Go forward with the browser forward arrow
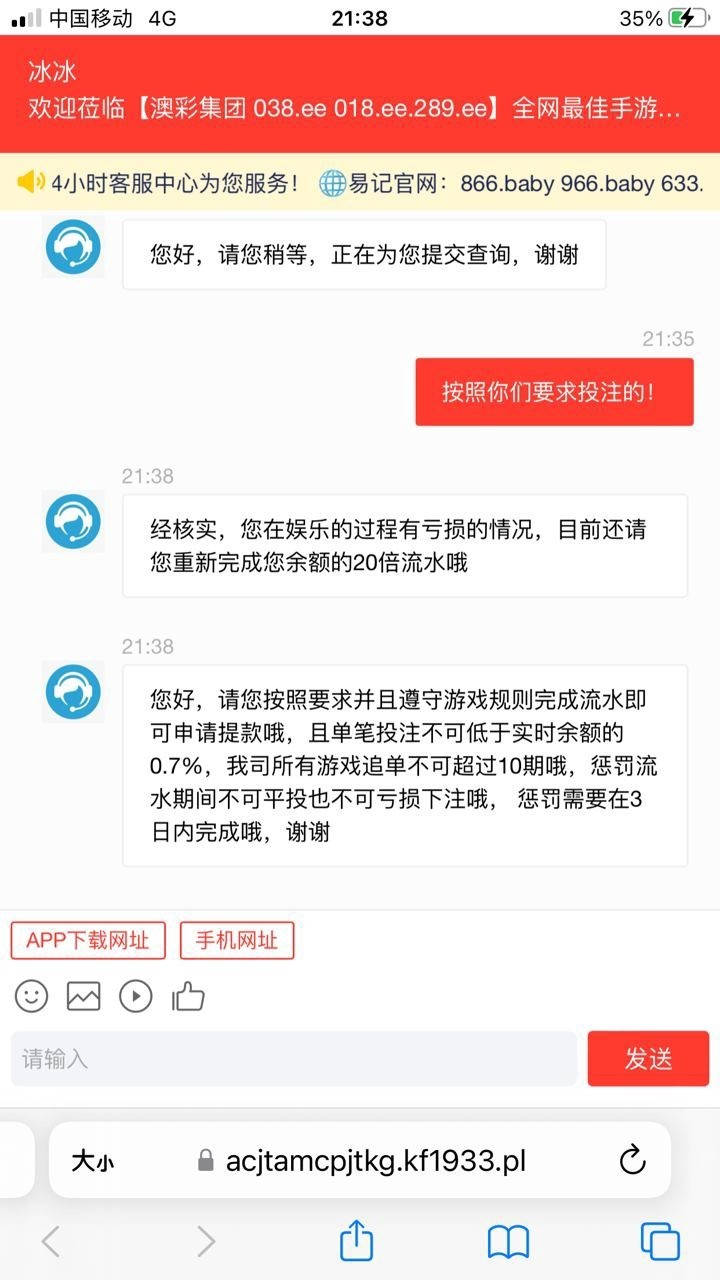 coord(206,1242)
